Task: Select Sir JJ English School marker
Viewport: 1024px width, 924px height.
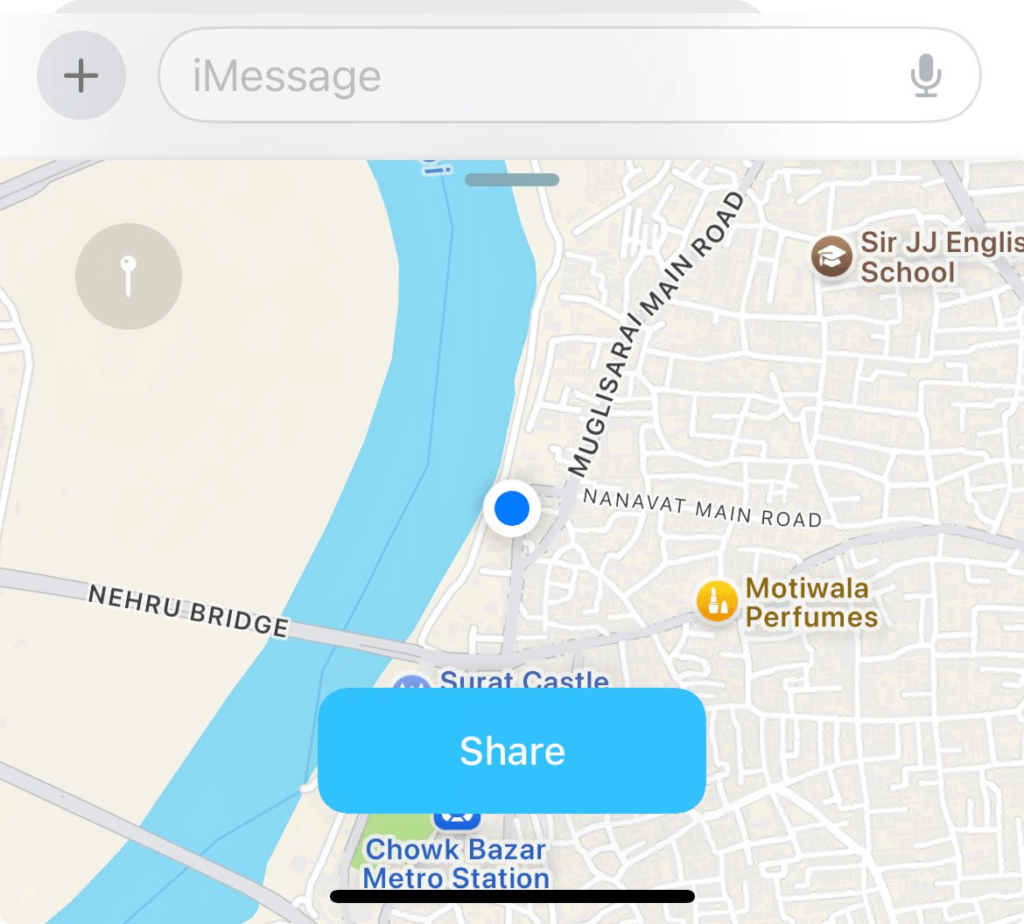Action: (832, 257)
